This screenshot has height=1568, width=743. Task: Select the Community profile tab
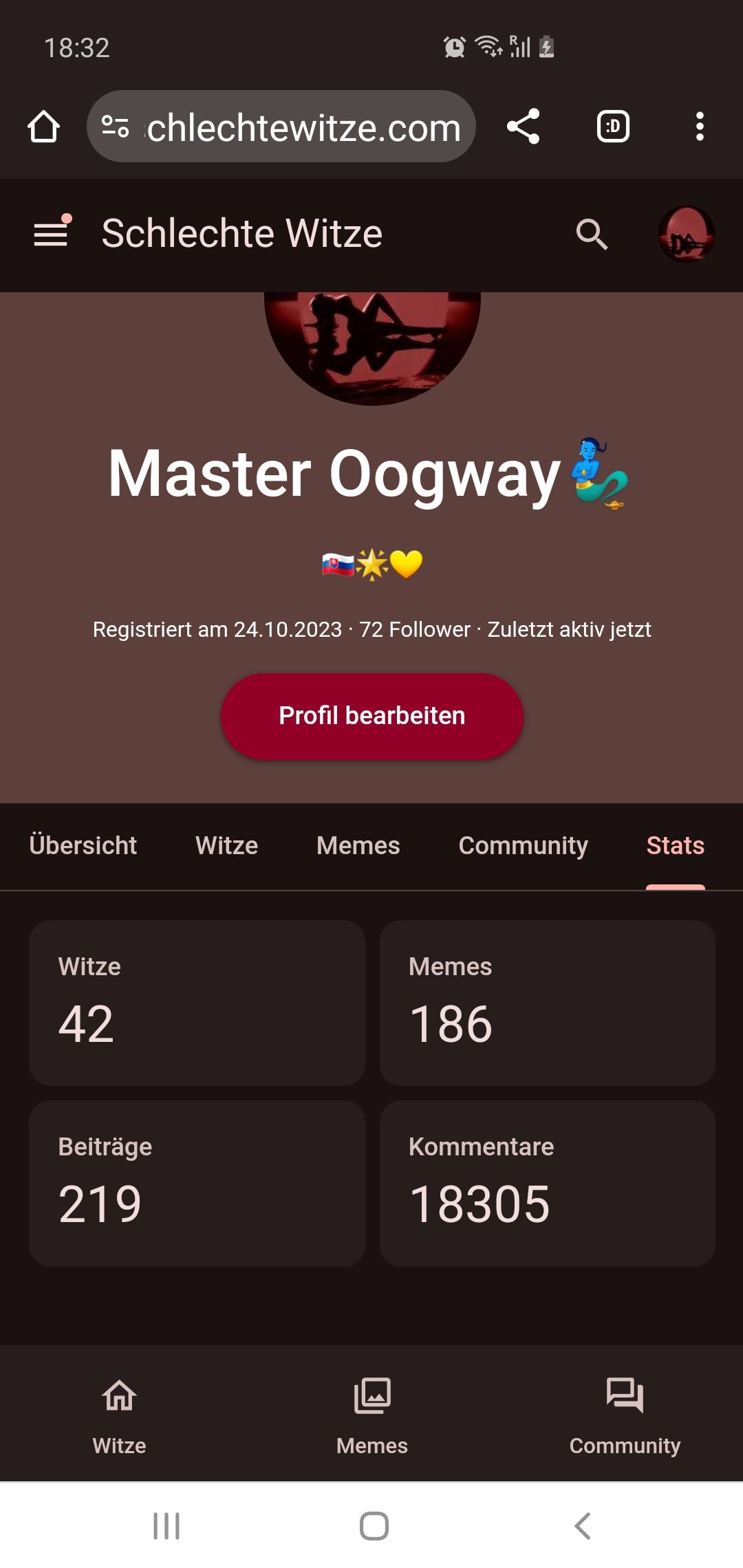click(x=523, y=845)
